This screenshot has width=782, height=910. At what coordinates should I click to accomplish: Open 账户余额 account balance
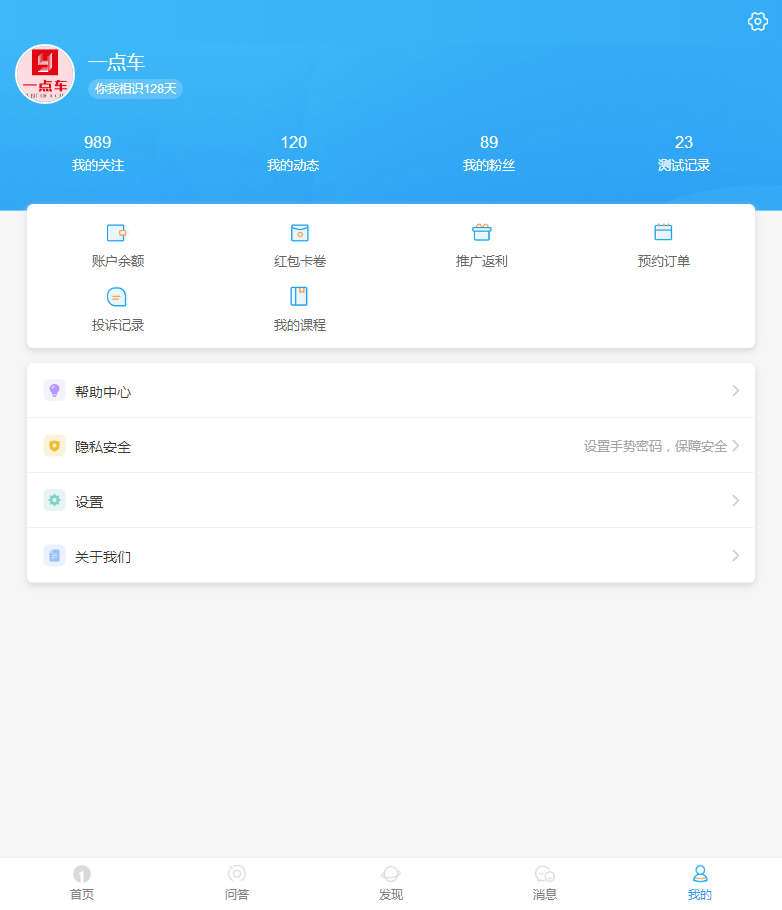tap(118, 245)
